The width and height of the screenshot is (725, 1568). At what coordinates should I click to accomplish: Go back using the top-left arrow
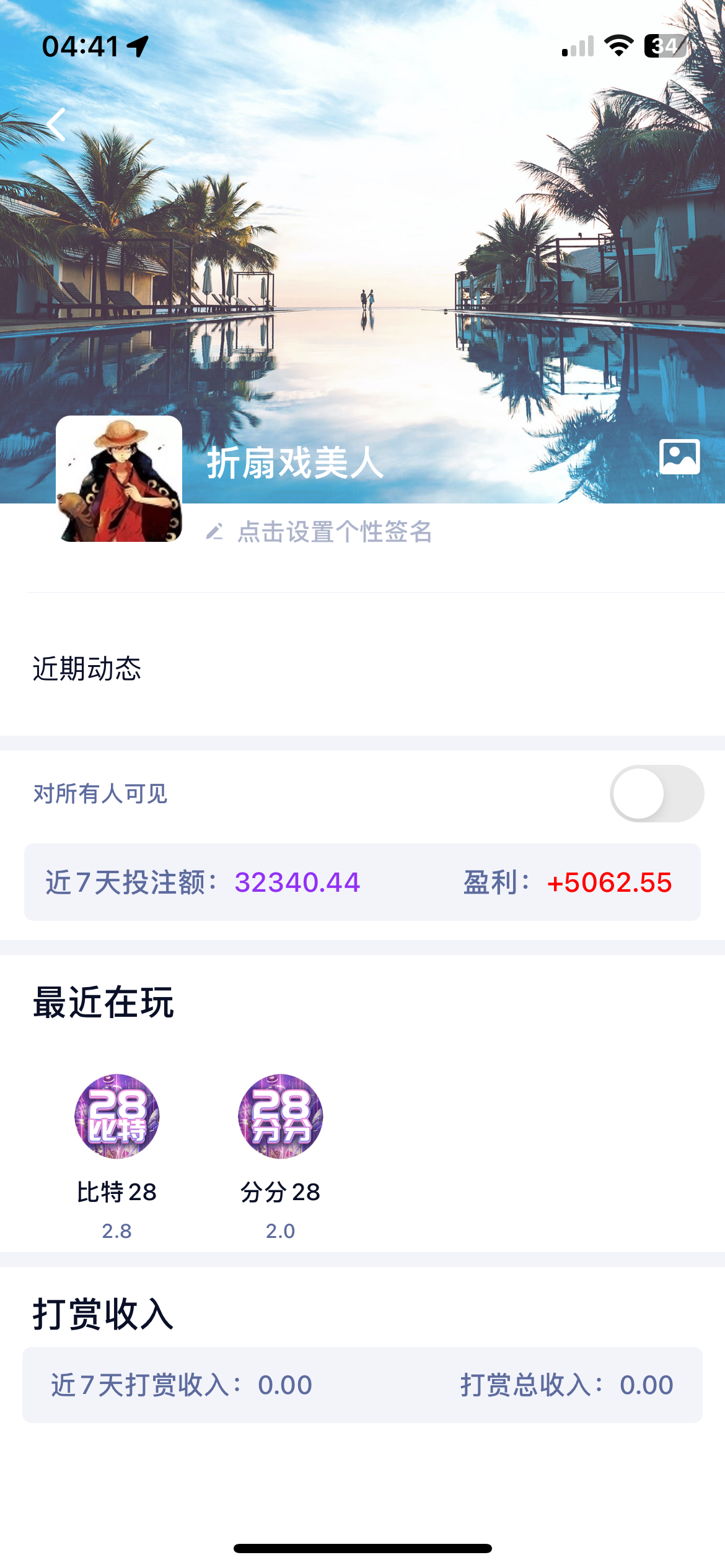click(x=56, y=124)
